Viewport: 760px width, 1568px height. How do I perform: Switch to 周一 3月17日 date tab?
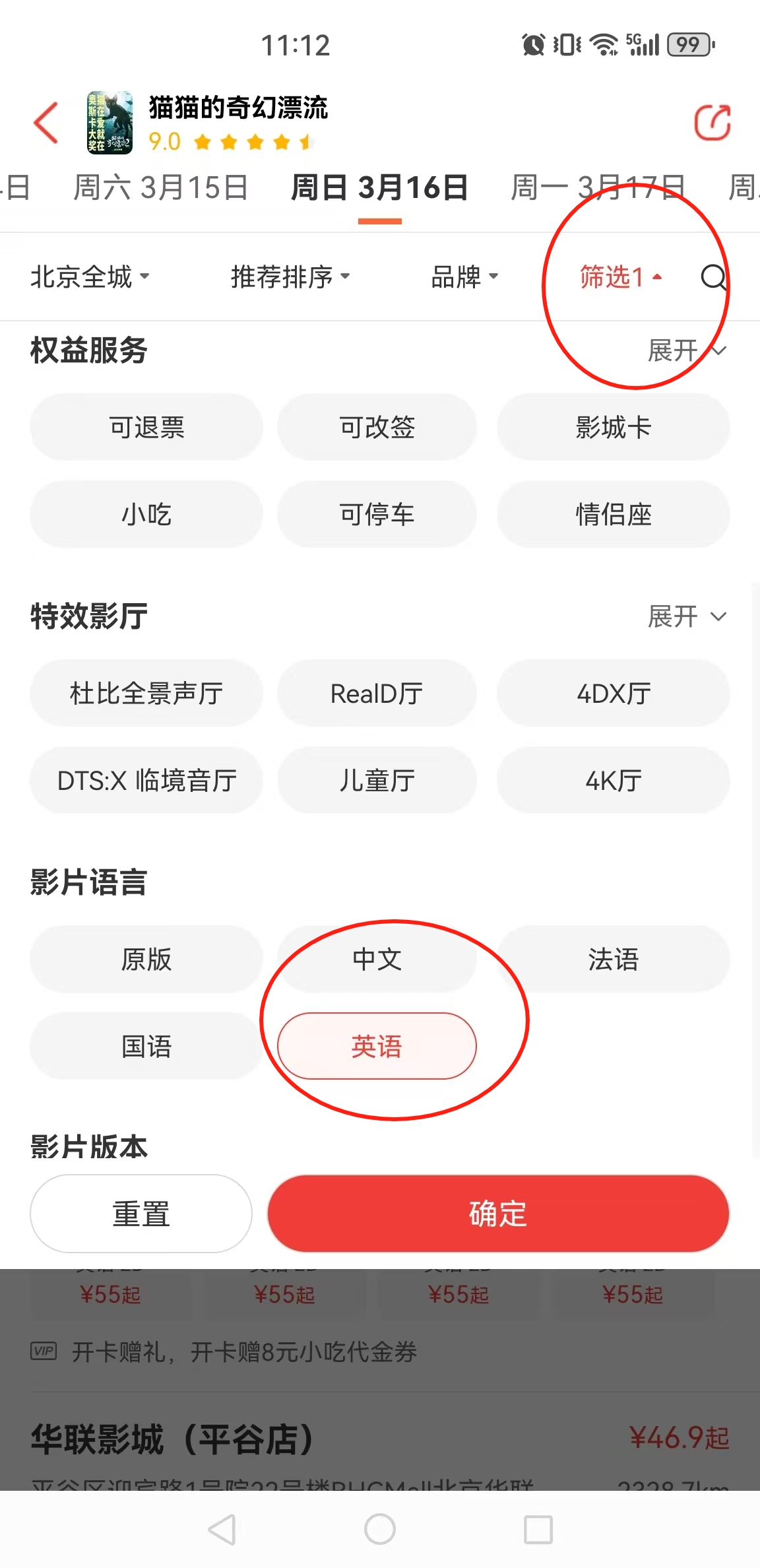597,188
